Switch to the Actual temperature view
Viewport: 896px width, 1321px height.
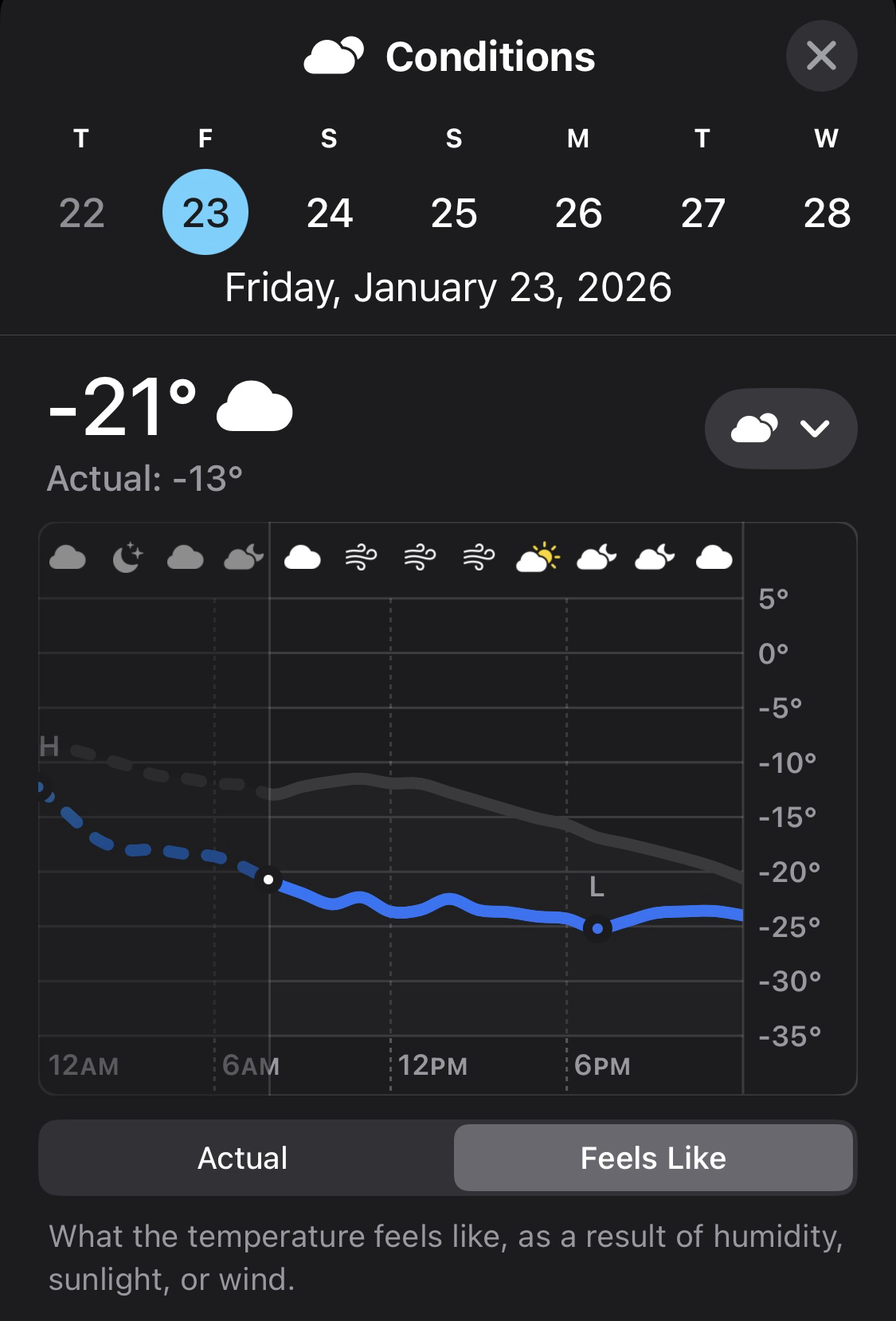pyautogui.click(x=243, y=1158)
